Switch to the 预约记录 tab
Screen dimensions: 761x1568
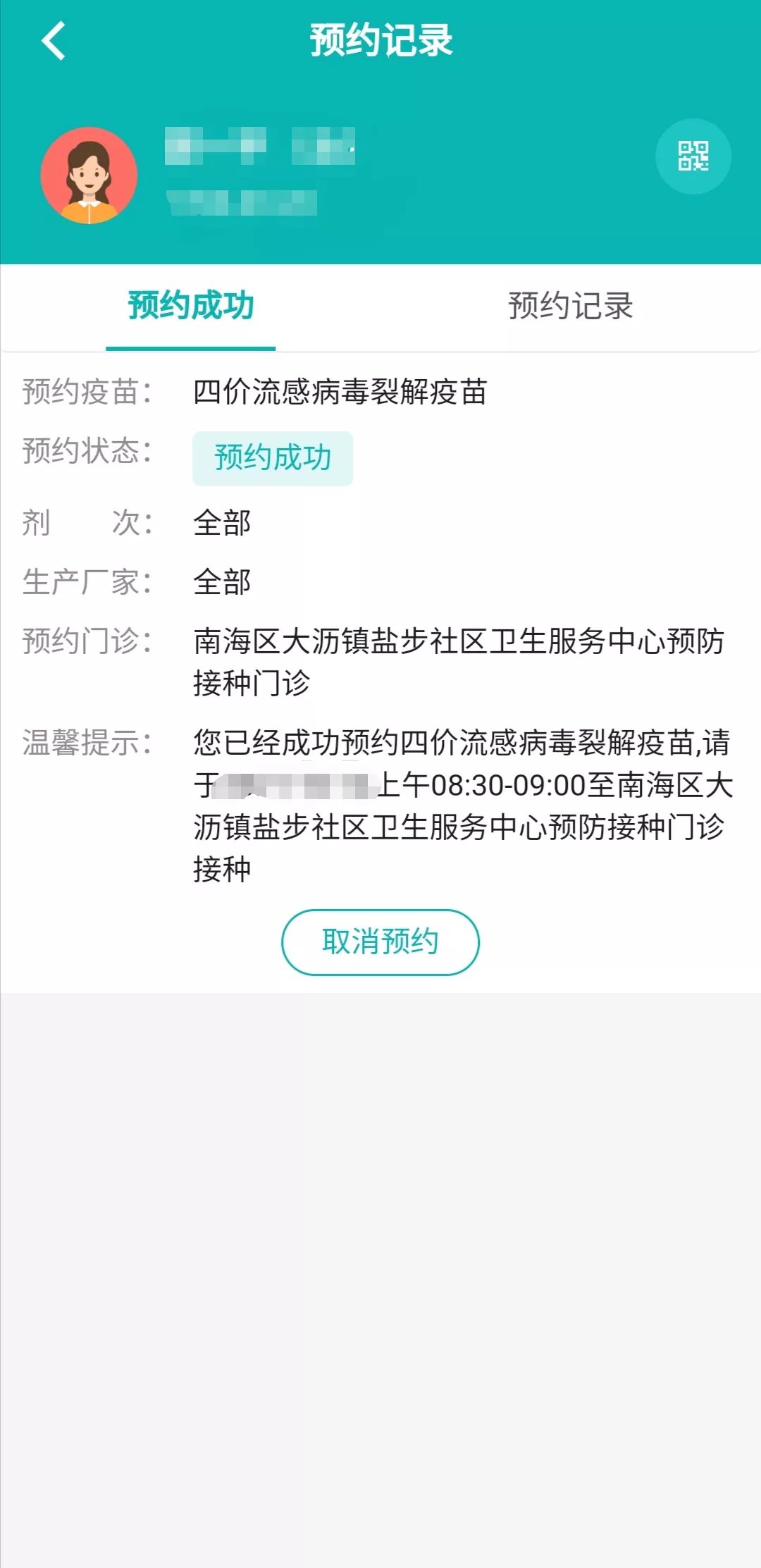pyautogui.click(x=570, y=307)
